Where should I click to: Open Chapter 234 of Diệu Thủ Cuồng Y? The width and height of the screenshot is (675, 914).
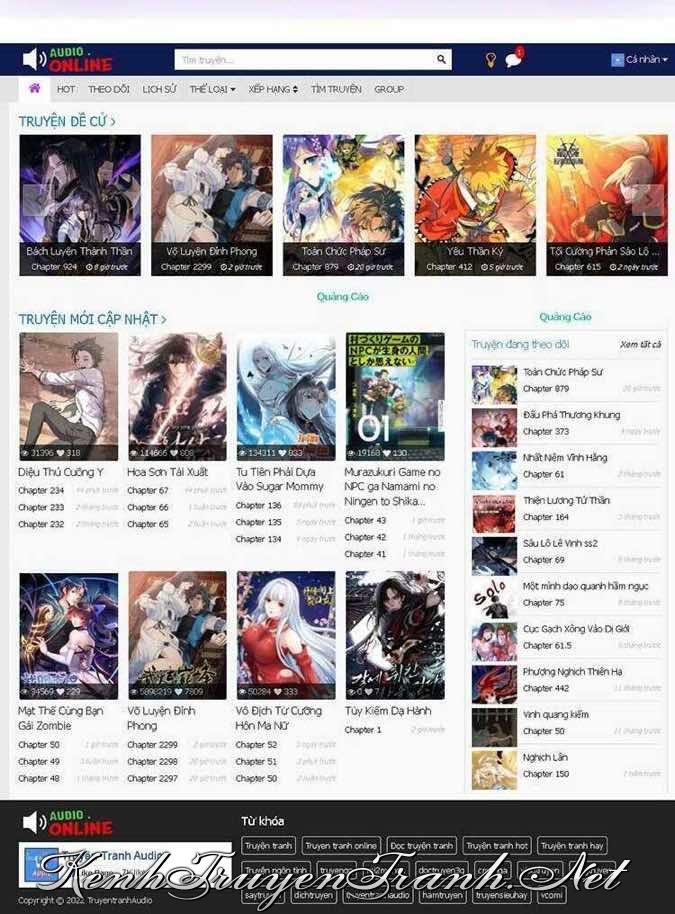(41, 491)
